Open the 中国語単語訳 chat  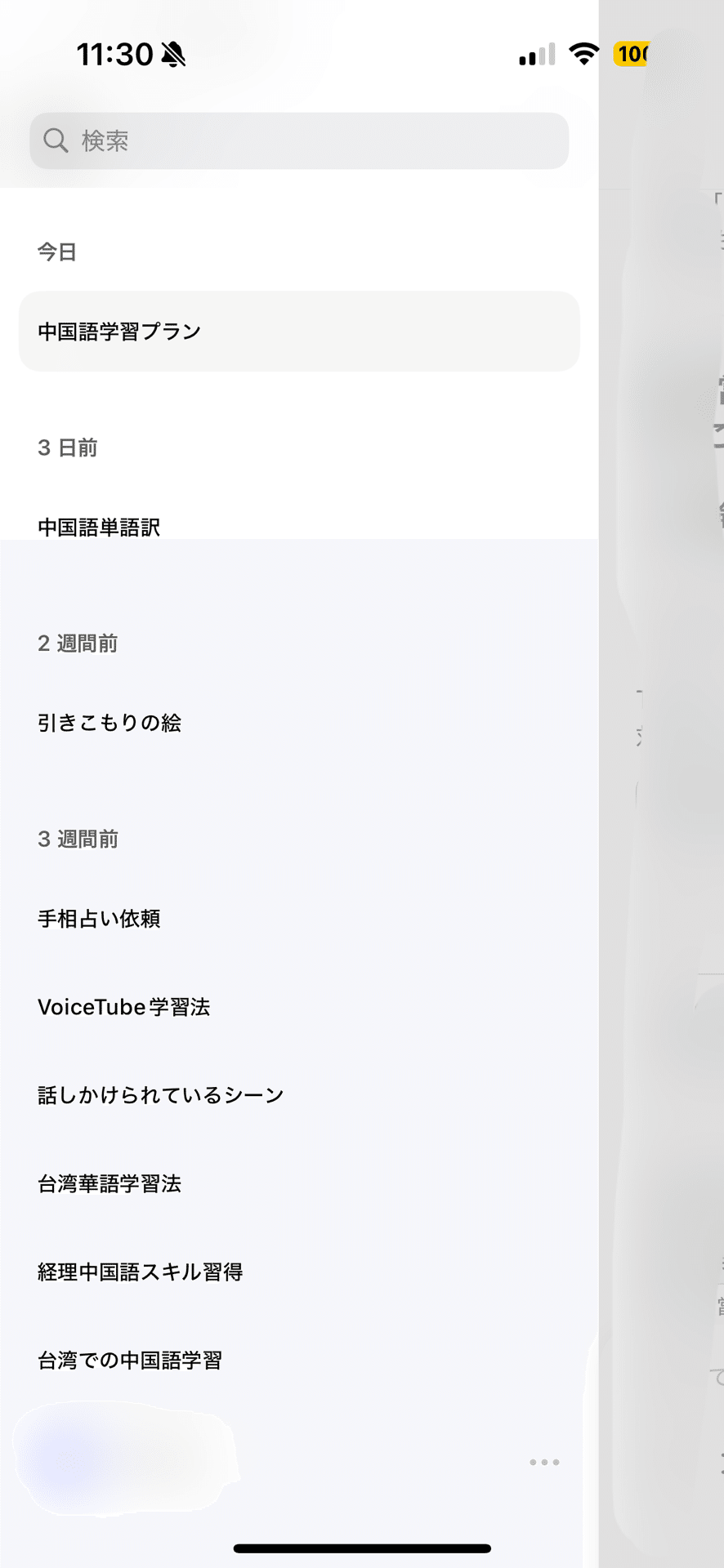tap(100, 527)
